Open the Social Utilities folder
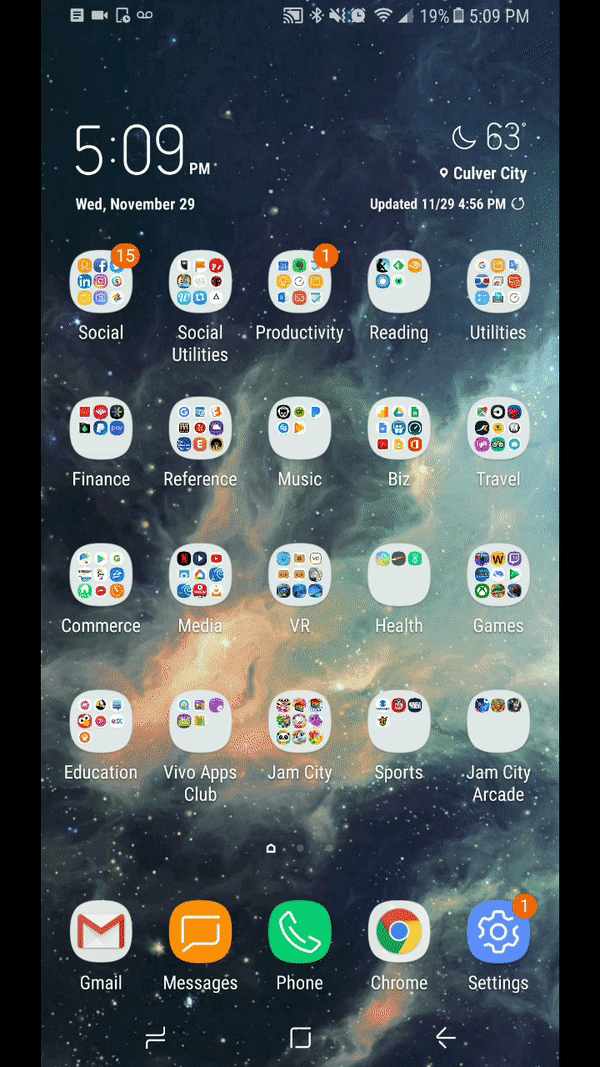Screen dimensions: 600x1067 click(x=200, y=282)
